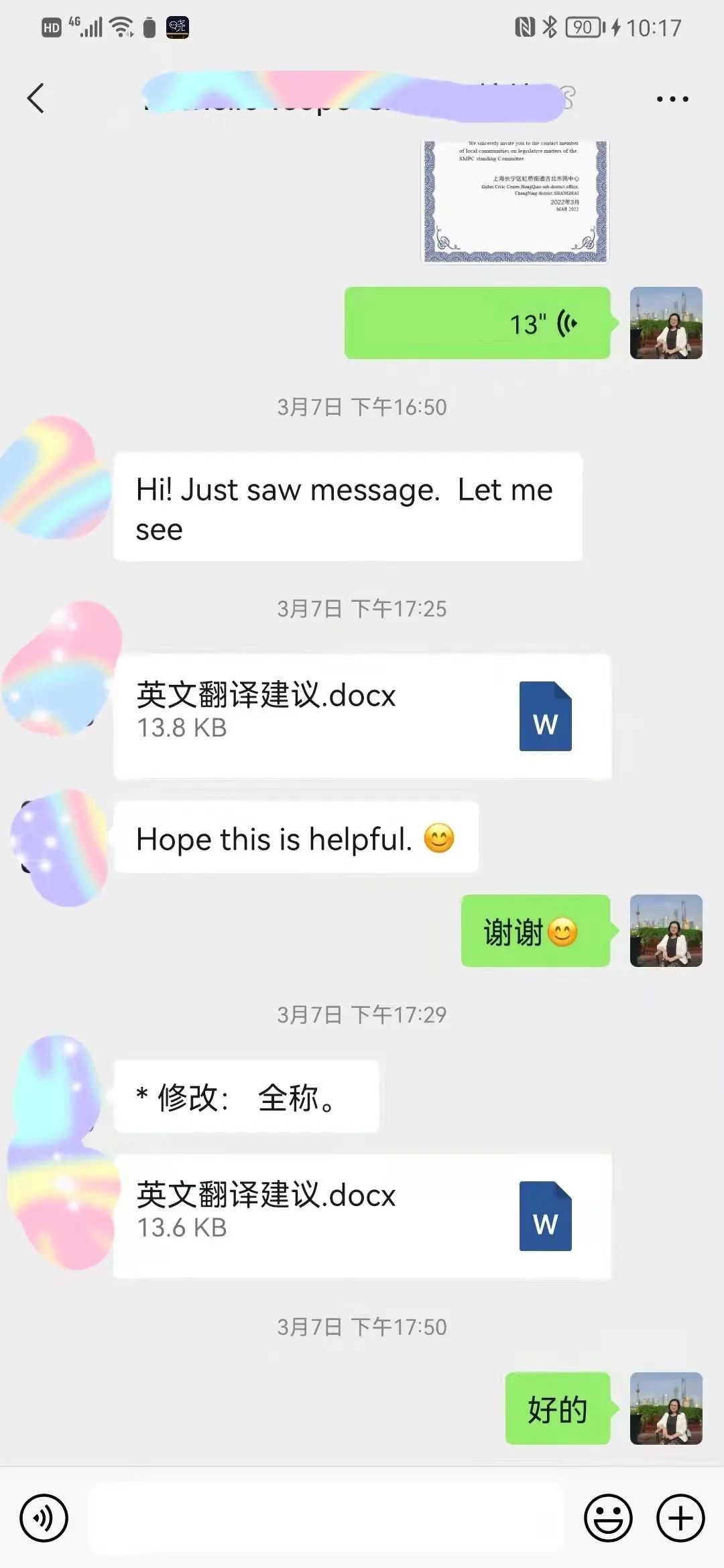
Task: Open the plus attachment menu
Action: 680,1518
